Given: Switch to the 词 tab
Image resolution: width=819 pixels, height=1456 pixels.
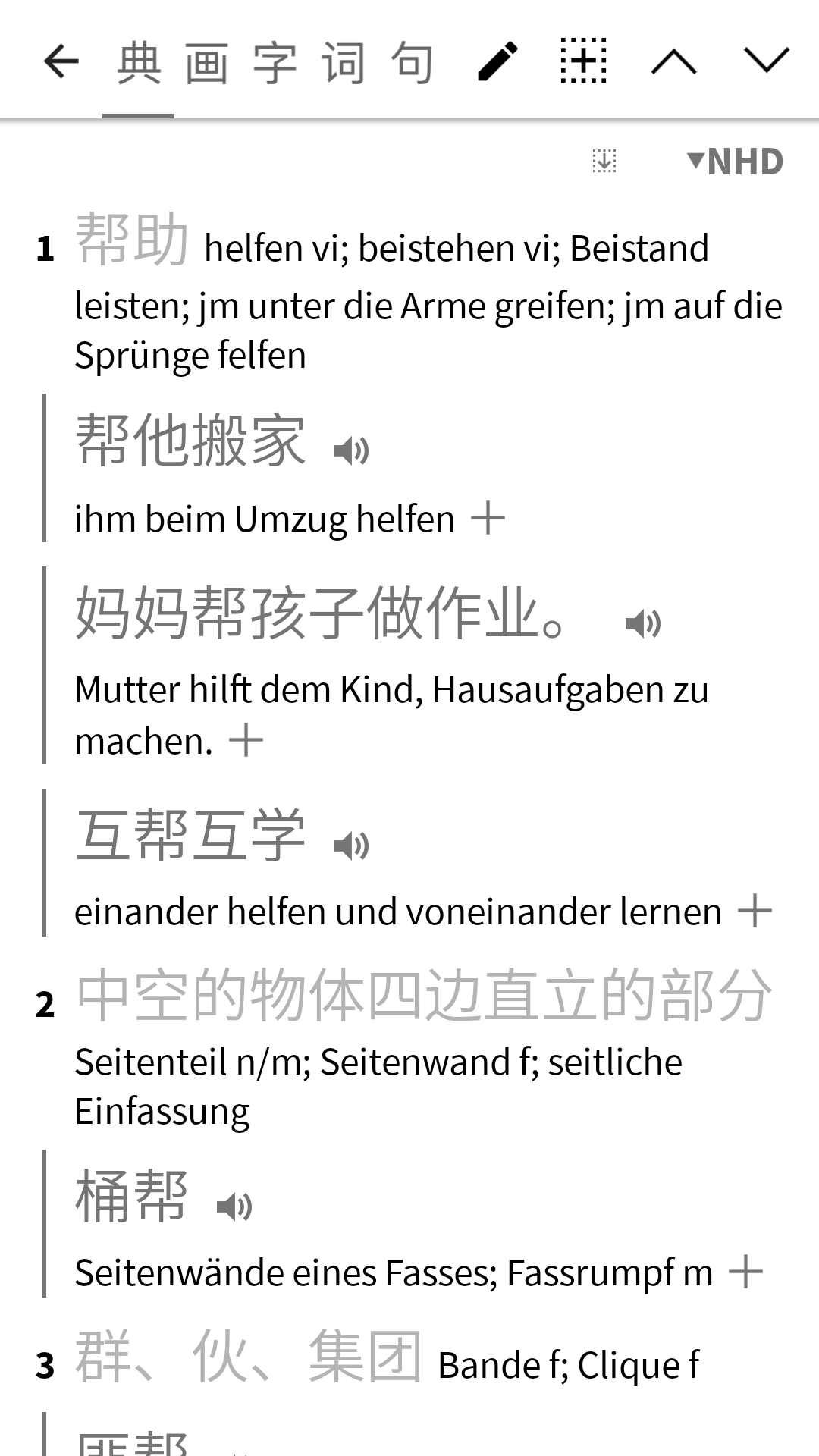Looking at the screenshot, I should click(344, 62).
